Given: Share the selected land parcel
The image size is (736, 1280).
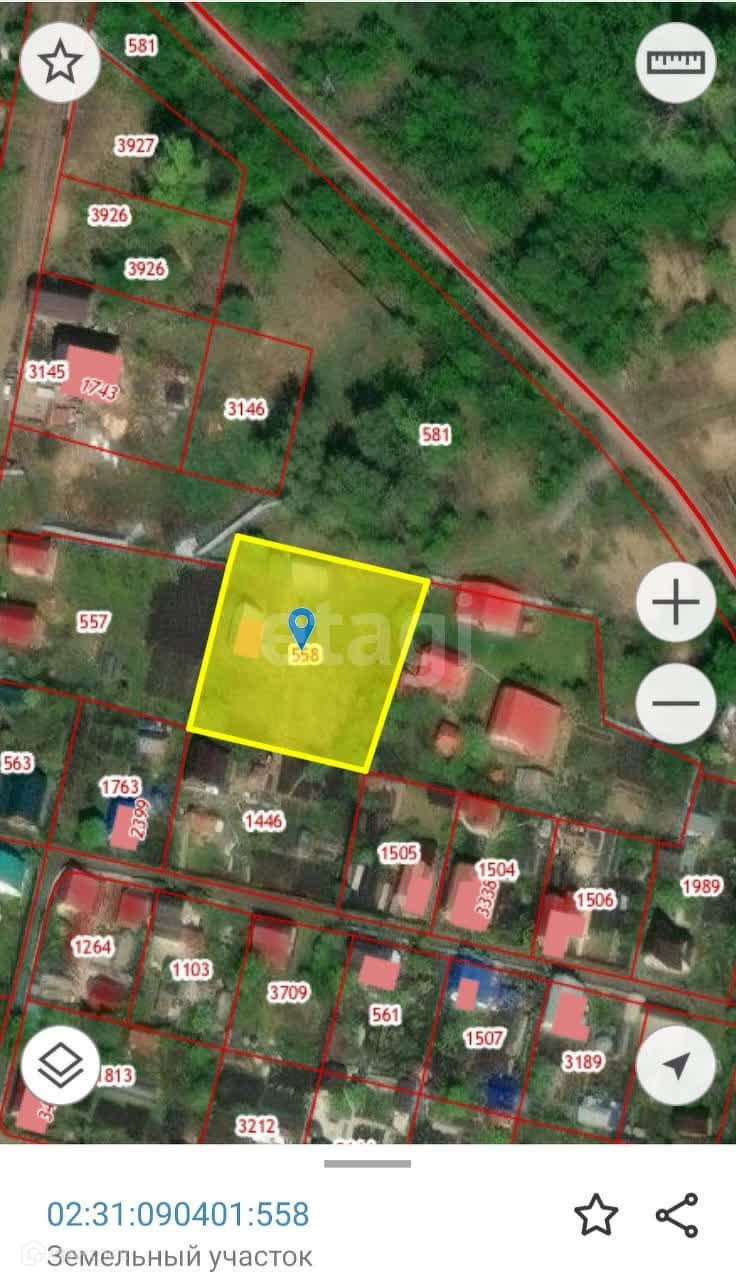Looking at the screenshot, I should pos(677,1215).
